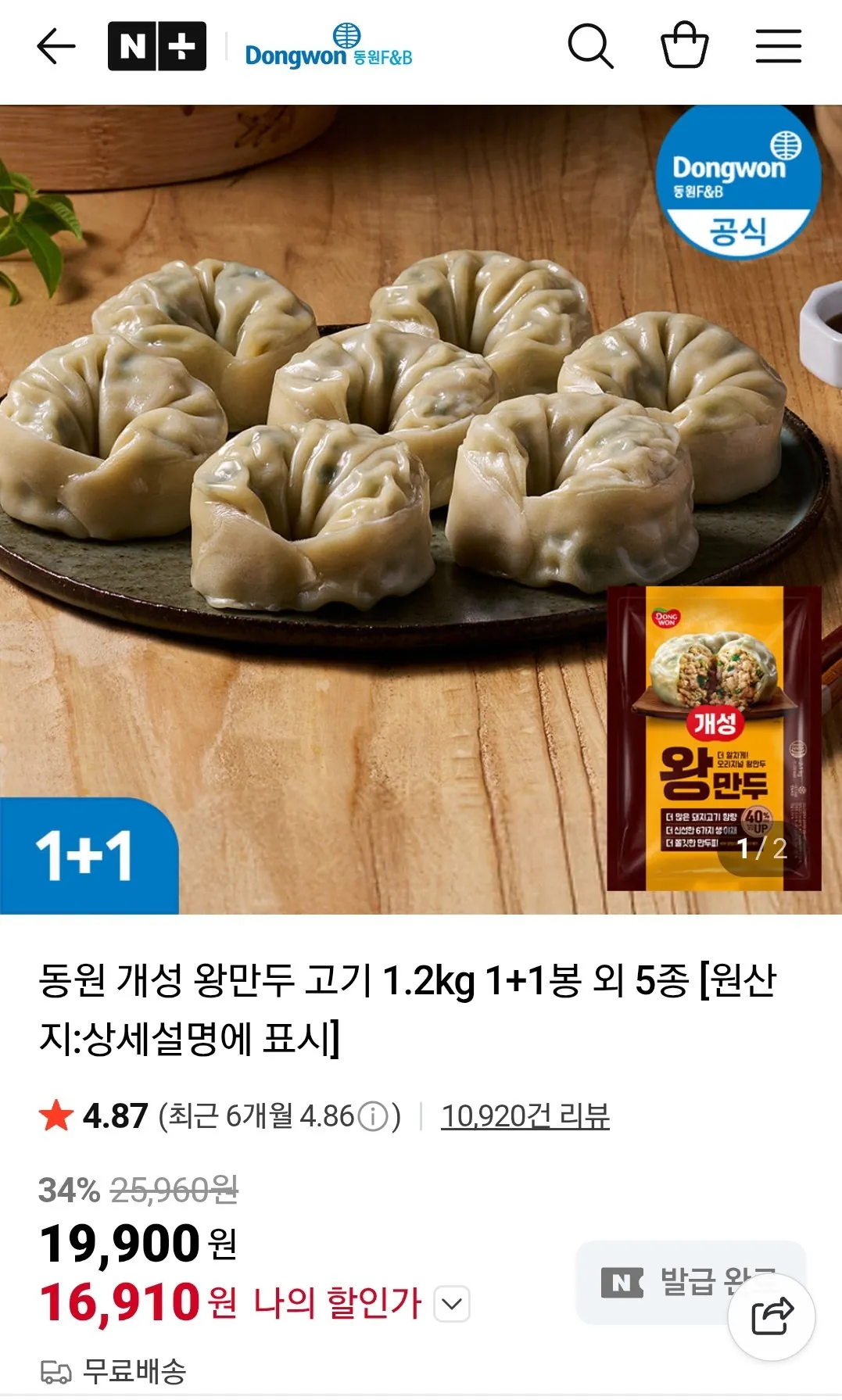The height and width of the screenshot is (1400, 842).
Task: Open the hamburger menu
Action: [x=777, y=47]
